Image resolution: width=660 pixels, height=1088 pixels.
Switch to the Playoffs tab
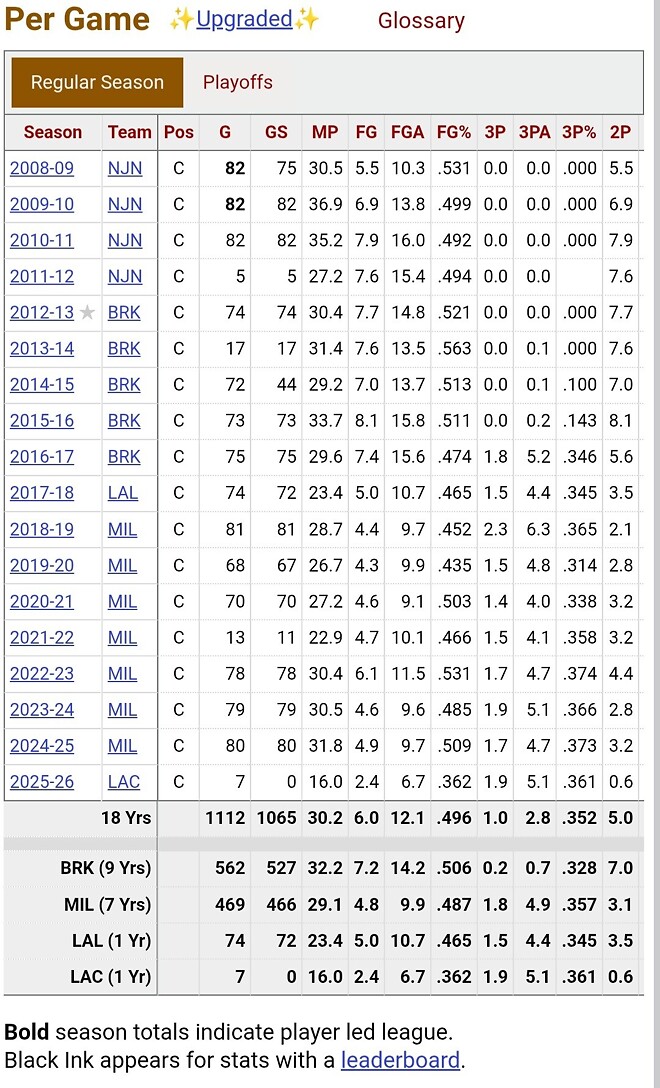click(237, 83)
